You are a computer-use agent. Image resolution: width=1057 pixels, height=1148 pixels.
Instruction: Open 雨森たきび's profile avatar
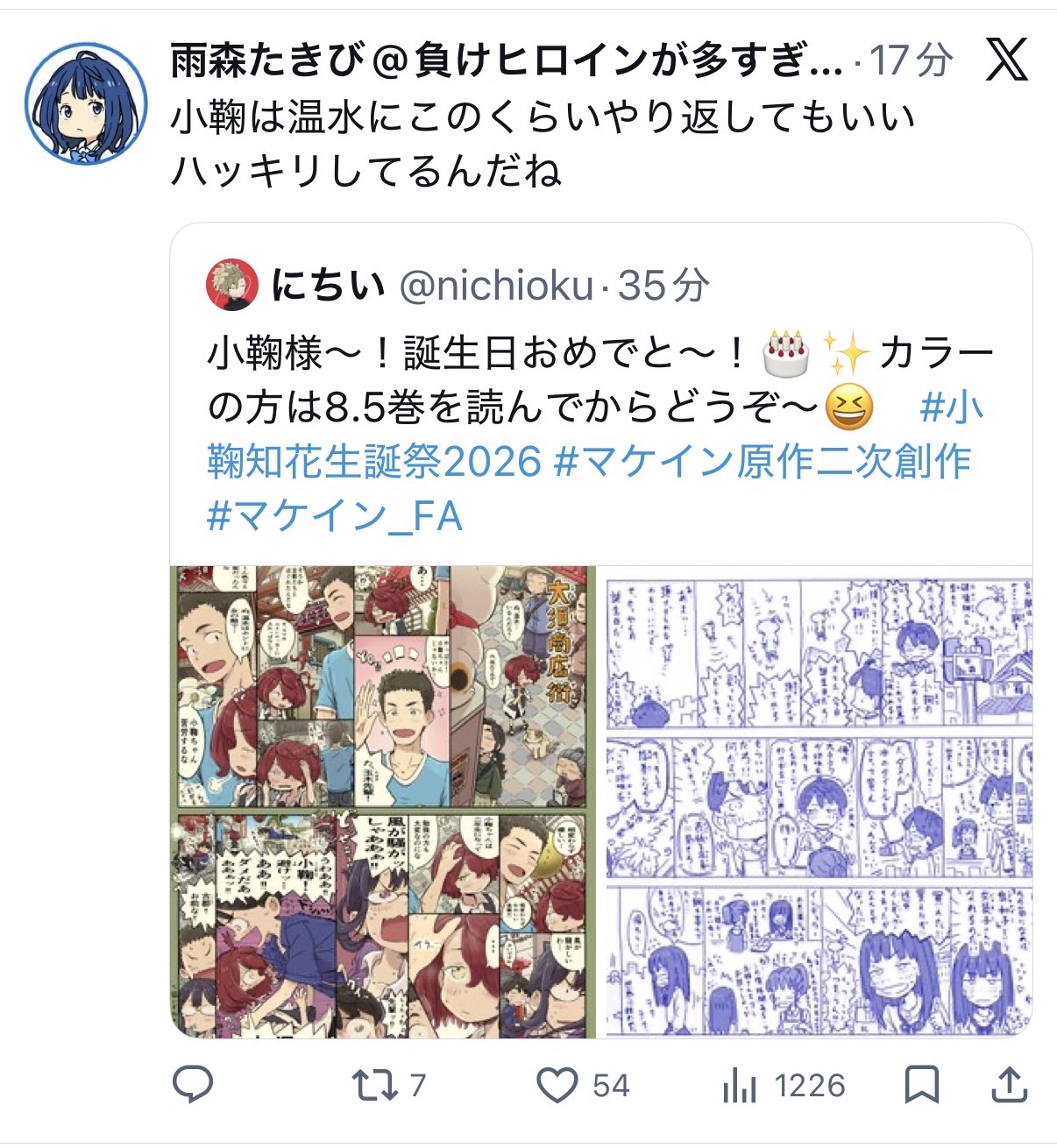[x=85, y=103]
